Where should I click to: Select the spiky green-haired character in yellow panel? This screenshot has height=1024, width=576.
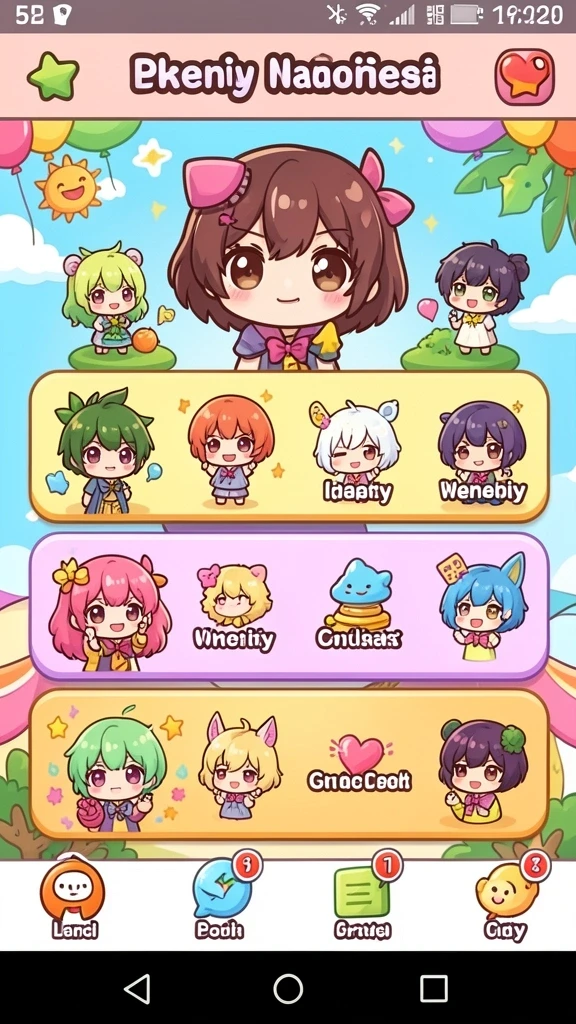(x=104, y=451)
